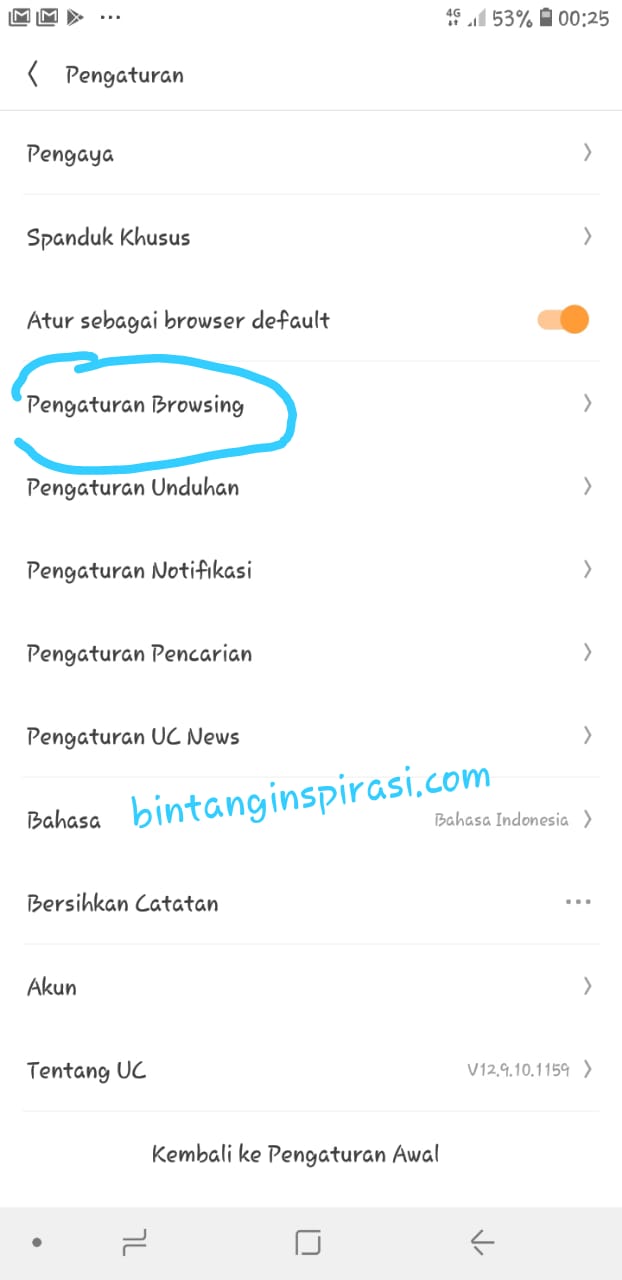Open Pengaturan Notifikasi
Screen dimensions: 622x1280
point(310,570)
